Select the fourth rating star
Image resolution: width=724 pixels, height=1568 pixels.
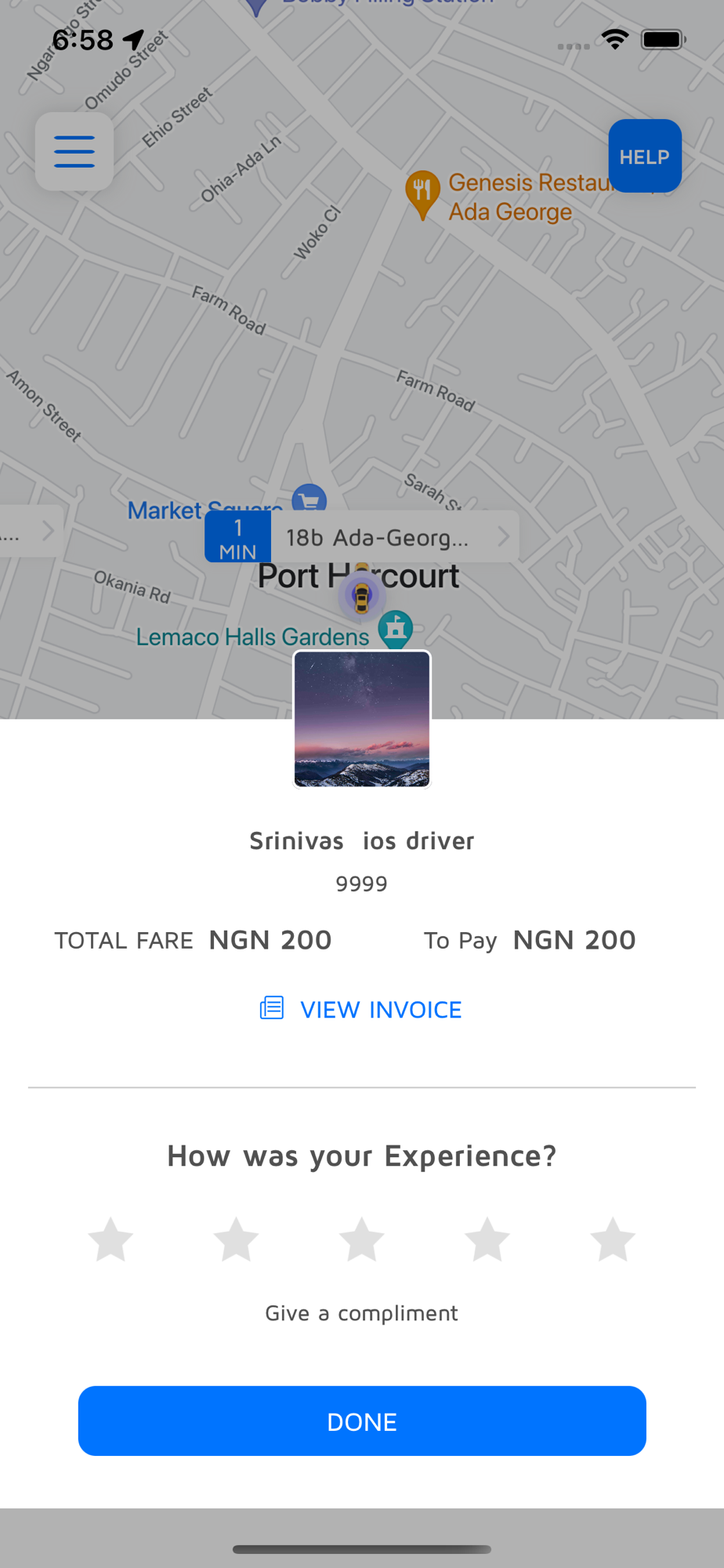pos(487,1240)
